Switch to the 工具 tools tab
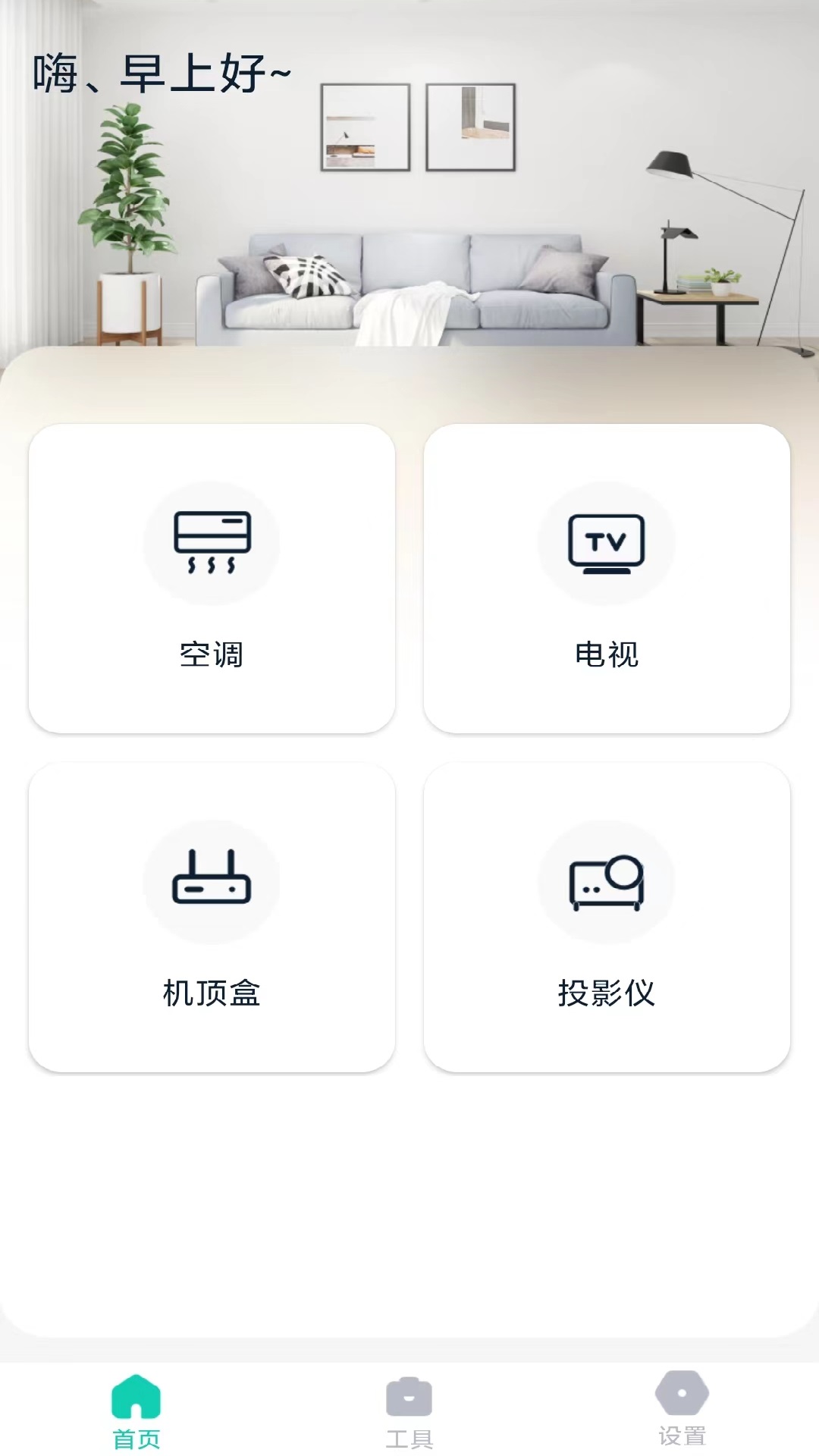The width and height of the screenshot is (819, 1456). coord(409,1410)
